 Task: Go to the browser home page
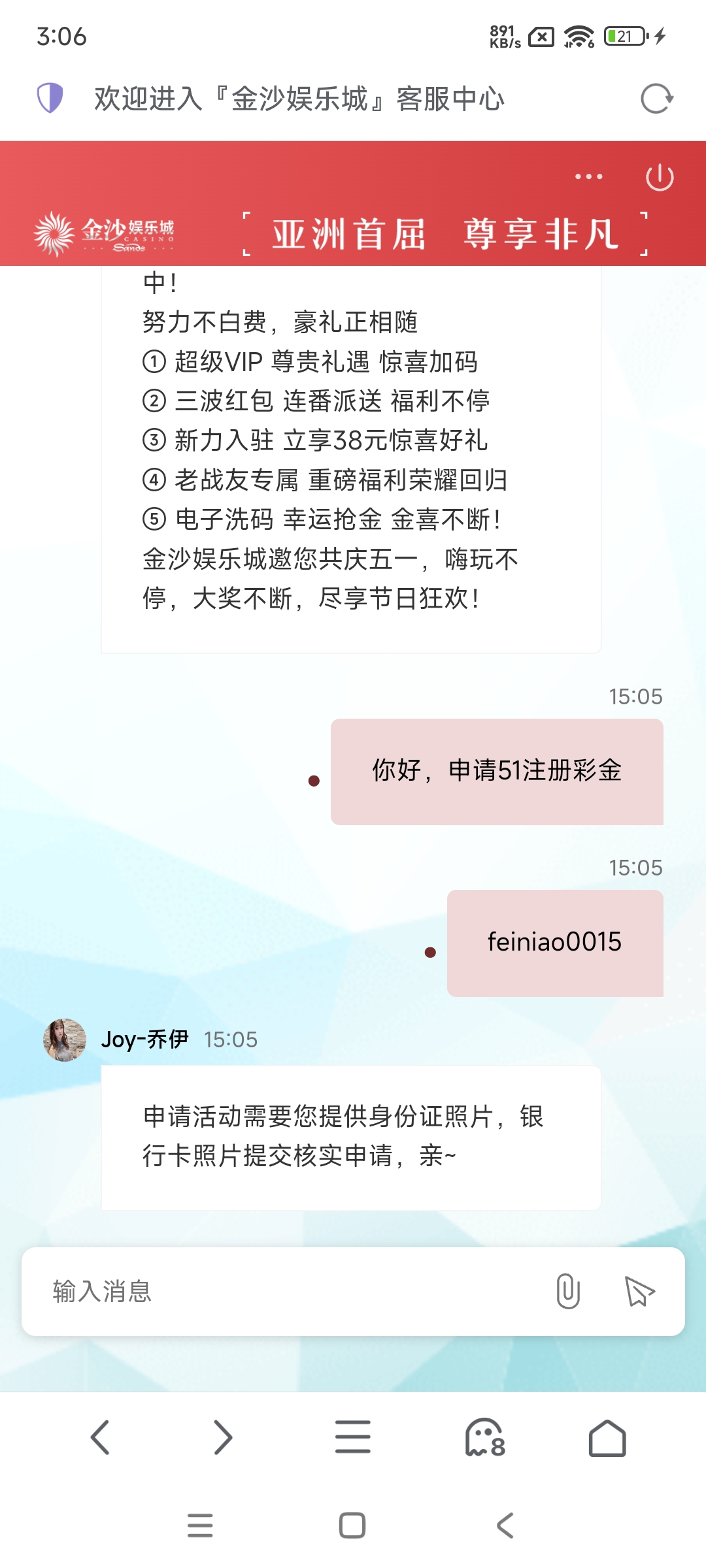pos(607,1437)
